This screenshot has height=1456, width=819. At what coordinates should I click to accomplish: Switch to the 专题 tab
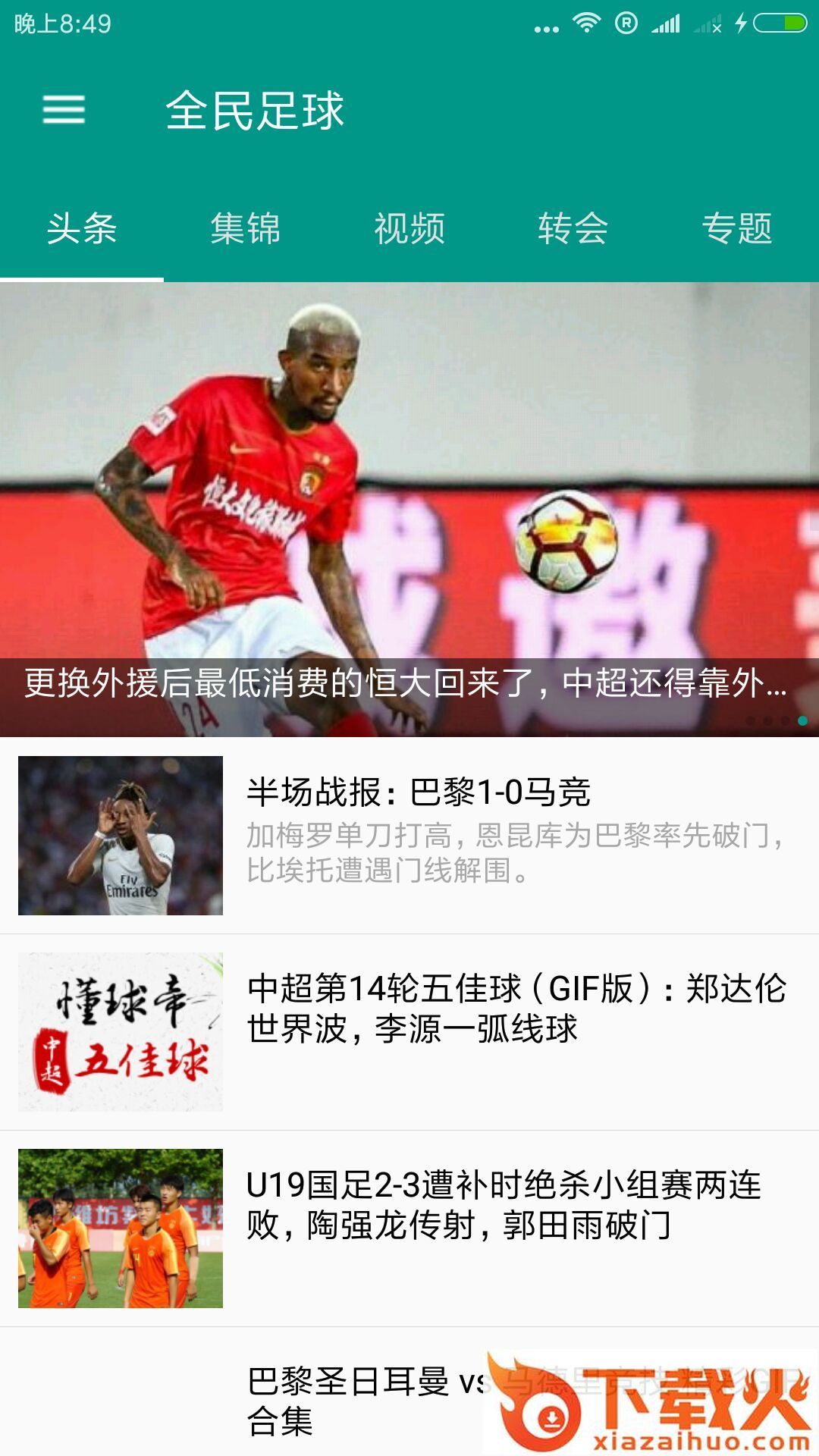(737, 230)
